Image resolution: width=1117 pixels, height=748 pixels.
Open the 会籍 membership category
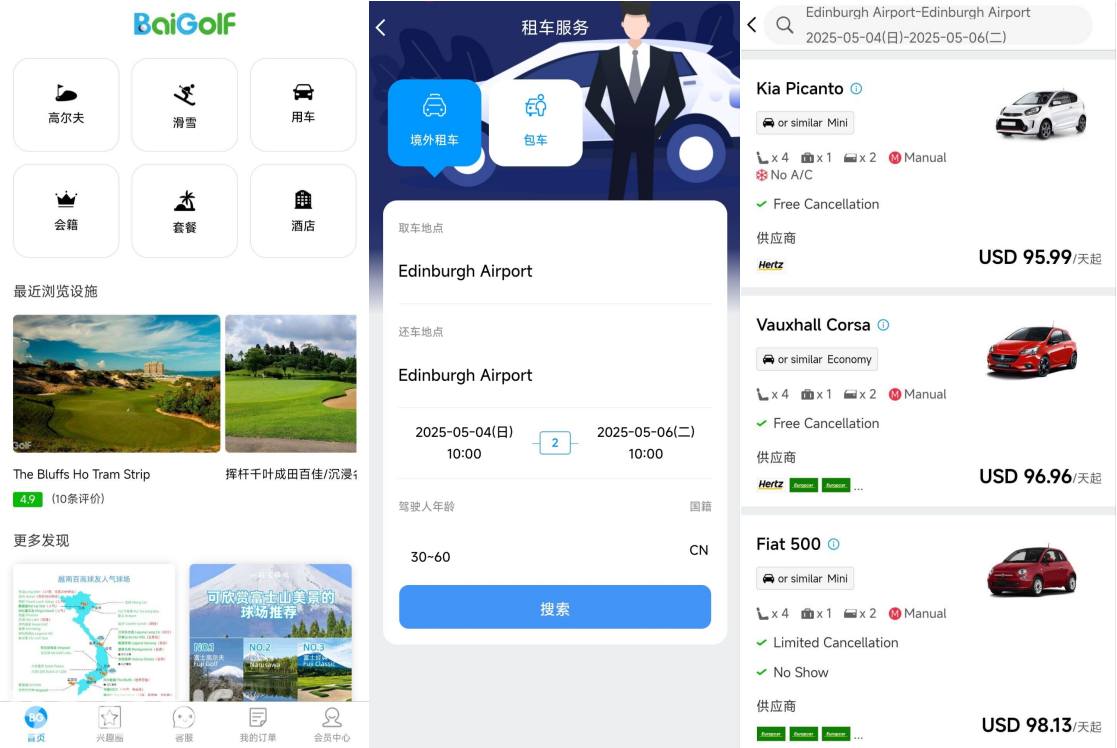pyautogui.click(x=66, y=211)
